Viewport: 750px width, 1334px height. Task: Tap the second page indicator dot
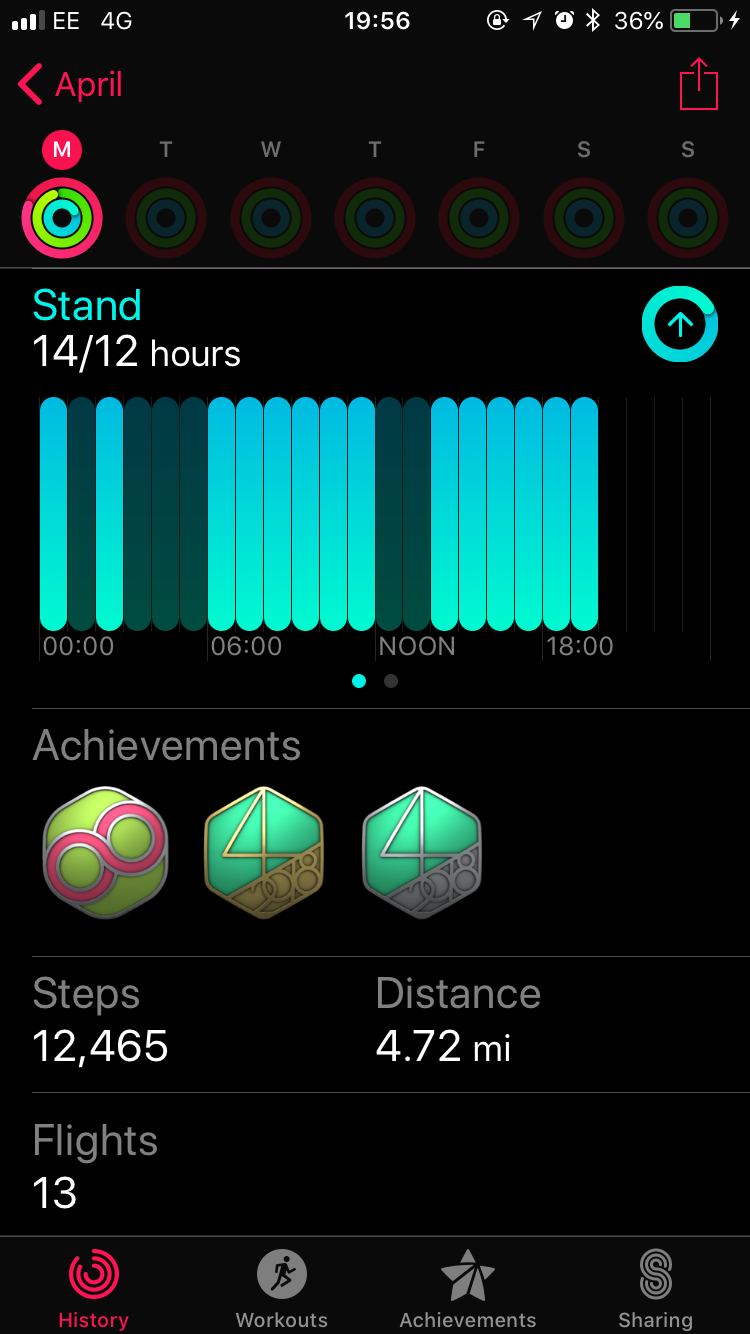pyautogui.click(x=391, y=681)
